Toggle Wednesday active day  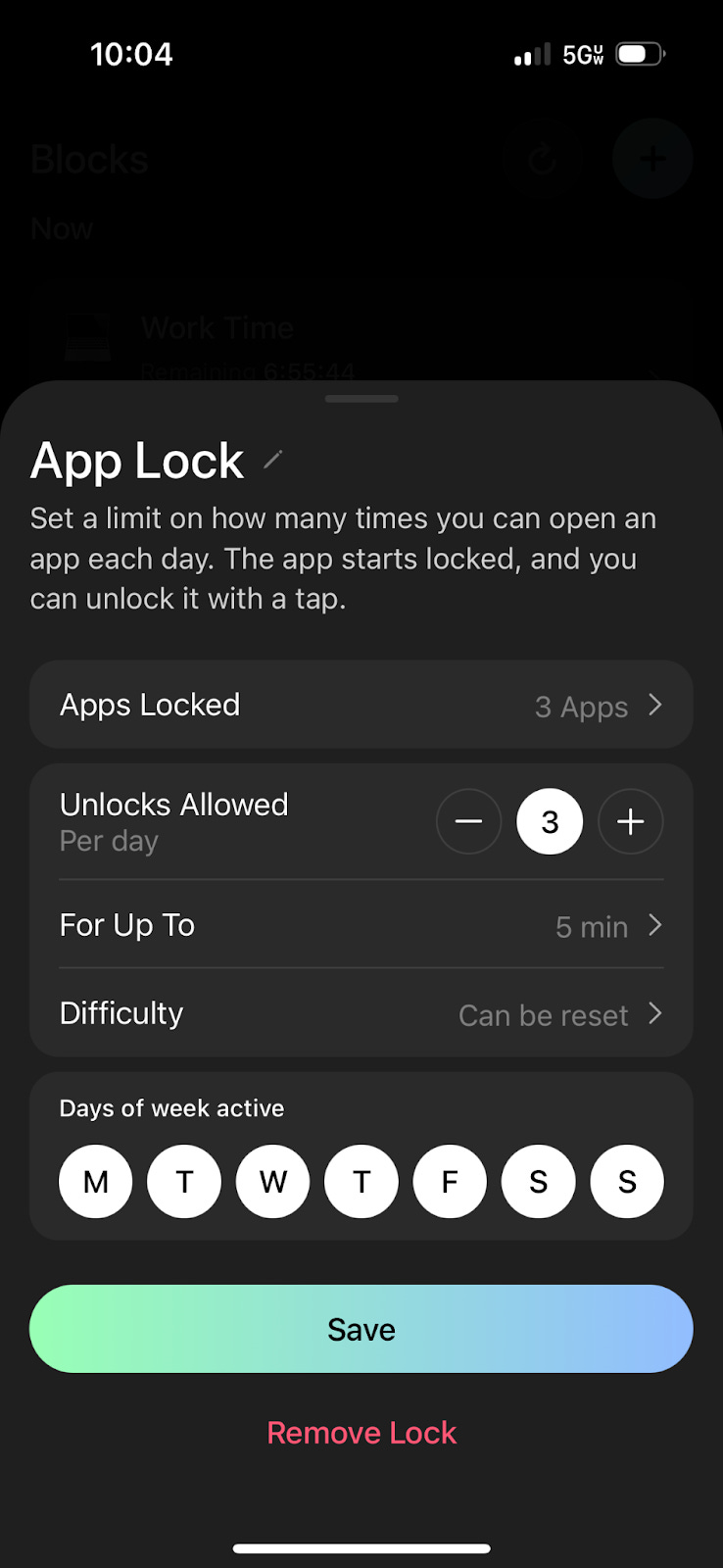click(272, 1181)
